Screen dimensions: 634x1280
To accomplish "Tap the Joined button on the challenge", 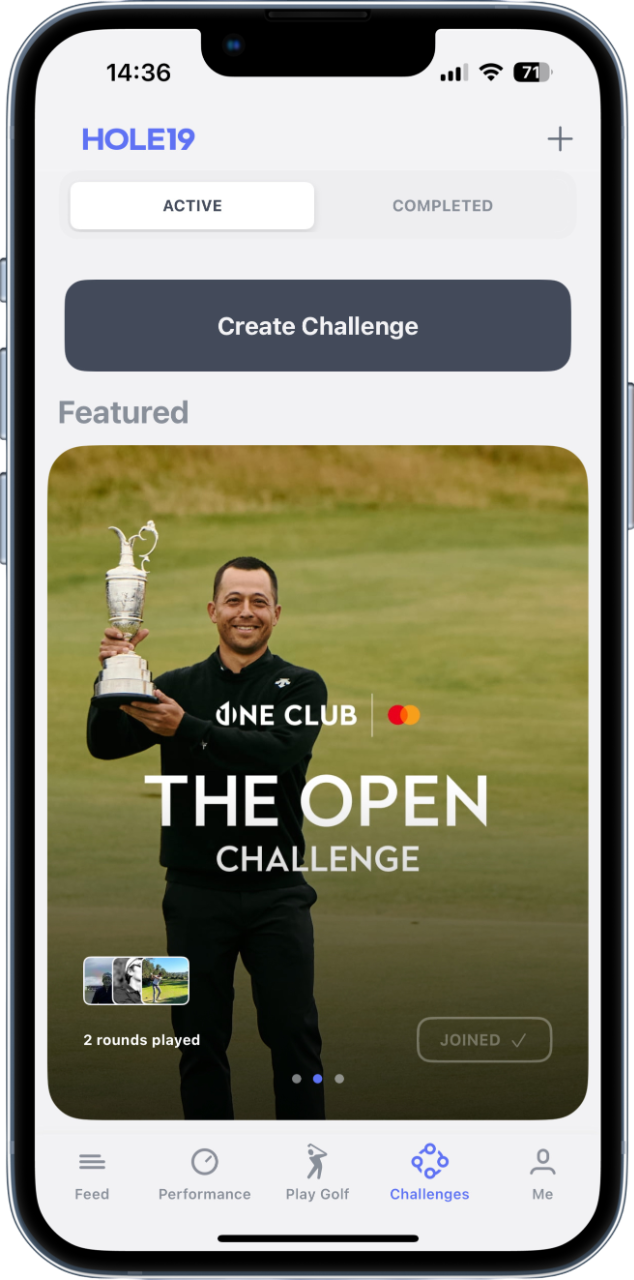I will tap(484, 1040).
